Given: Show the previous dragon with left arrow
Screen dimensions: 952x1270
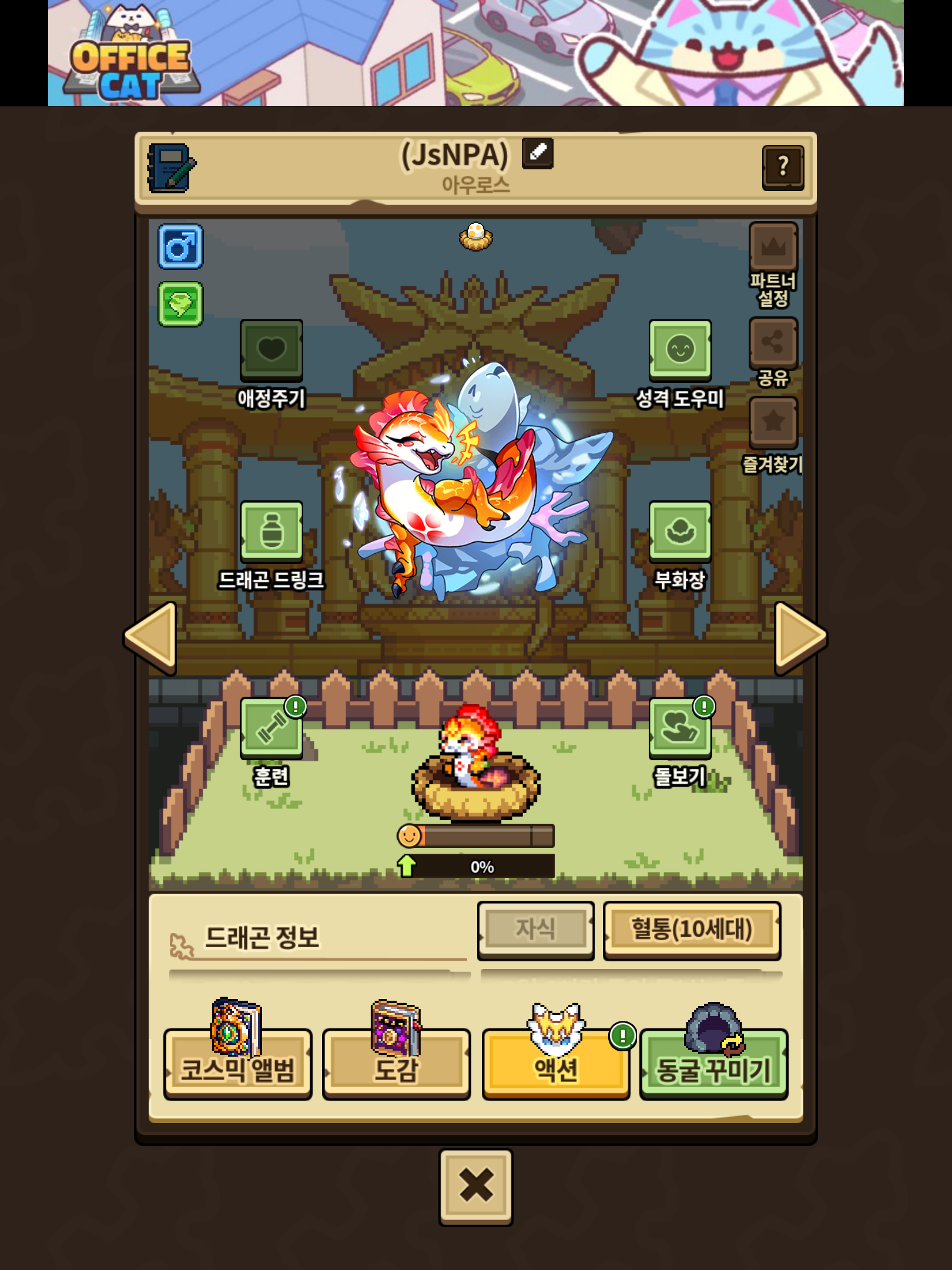Looking at the screenshot, I should [x=152, y=637].
